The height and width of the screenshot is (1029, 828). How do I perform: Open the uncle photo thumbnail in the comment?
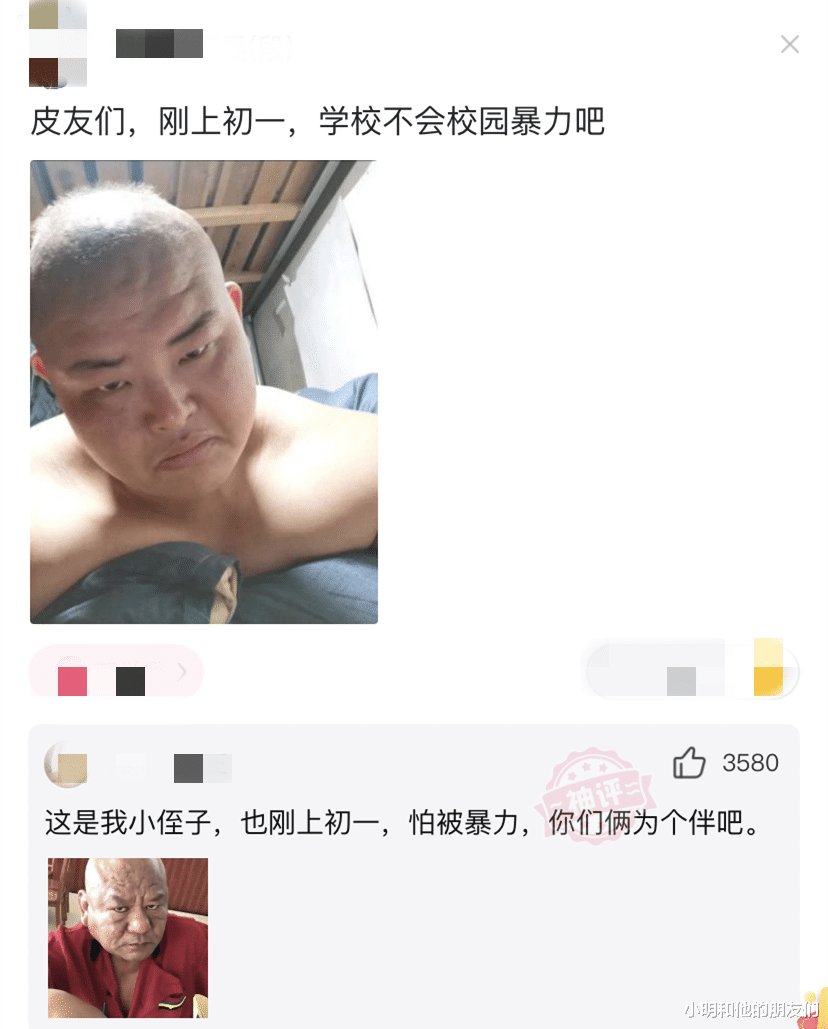point(127,938)
